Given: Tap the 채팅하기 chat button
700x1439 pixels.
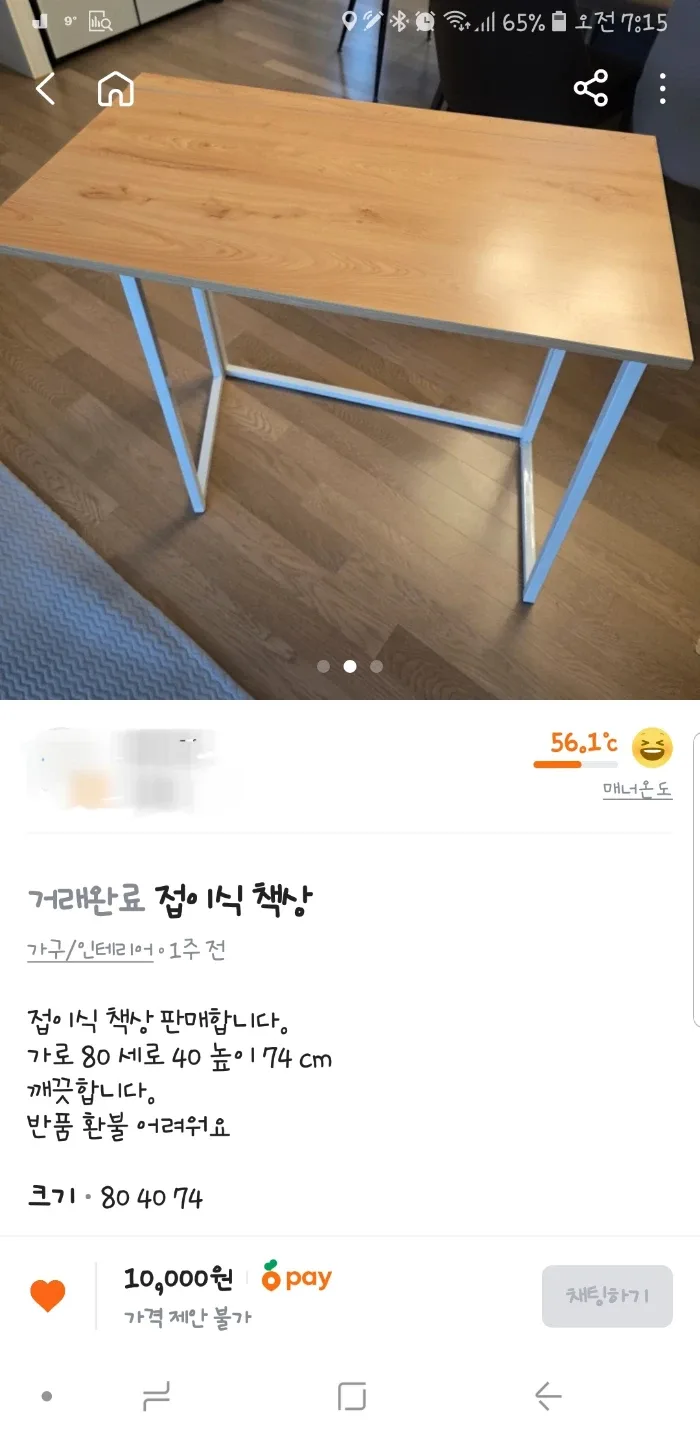Looking at the screenshot, I should [x=607, y=1296].
